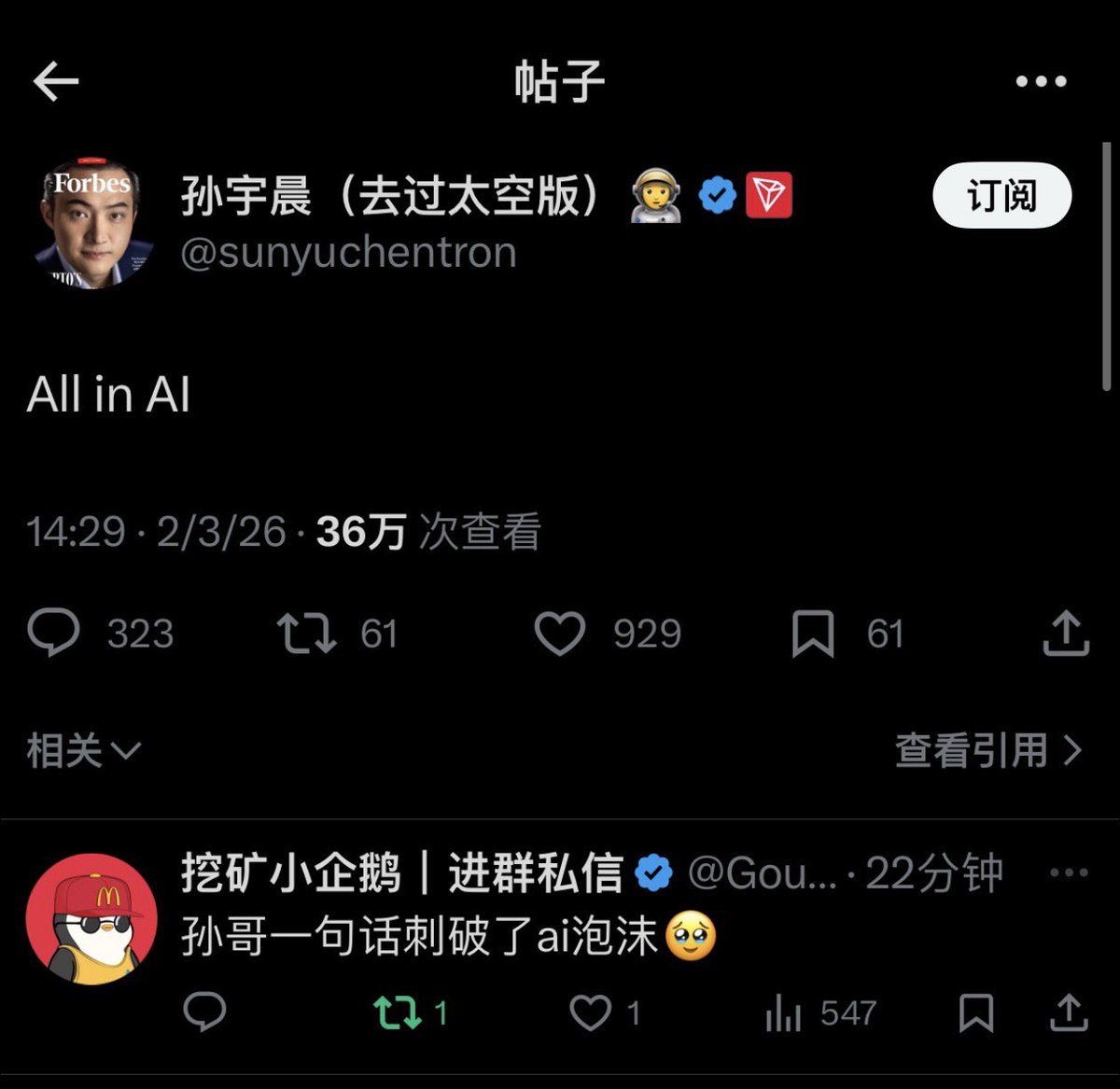Undo repost on 挖矿小企鹅's comment
Screen dimensions: 1120x1089
pyautogui.click(x=398, y=1012)
